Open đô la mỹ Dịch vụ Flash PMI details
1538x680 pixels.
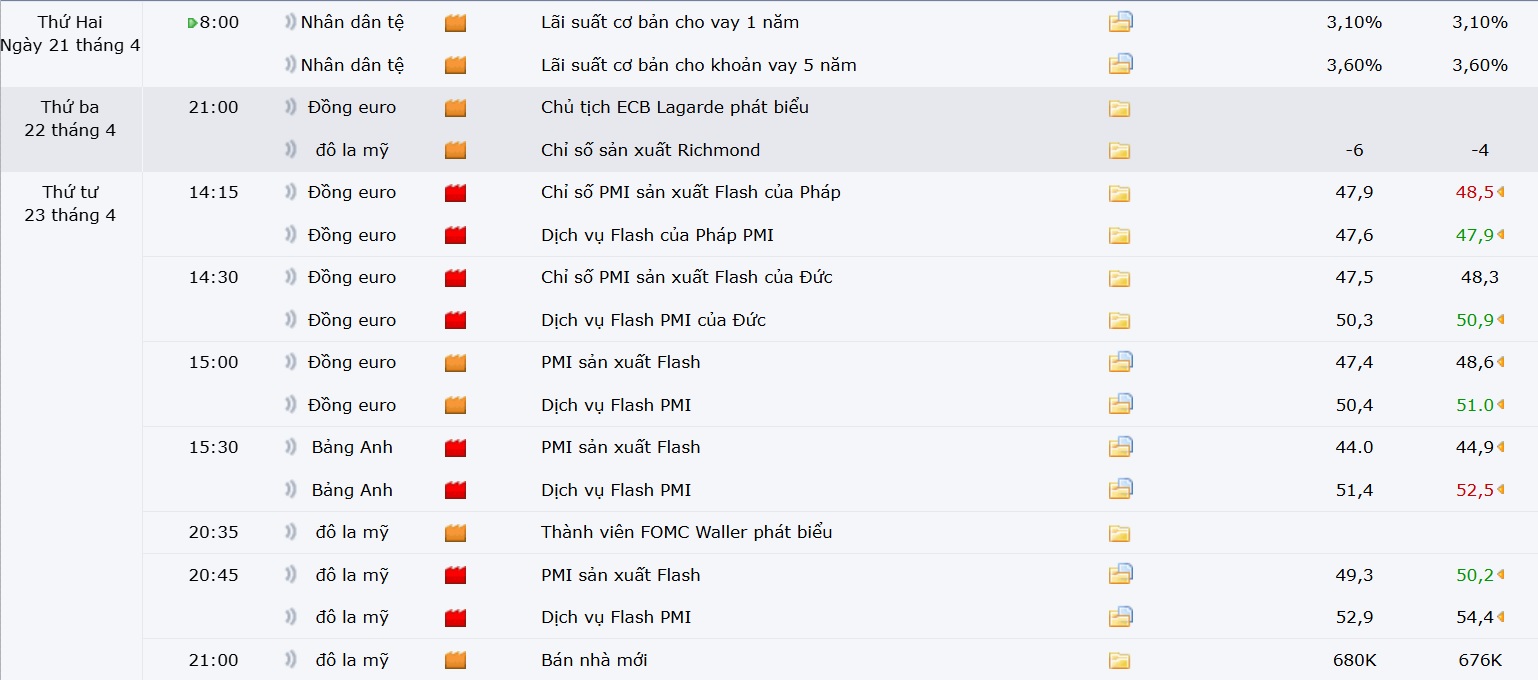coord(1120,617)
